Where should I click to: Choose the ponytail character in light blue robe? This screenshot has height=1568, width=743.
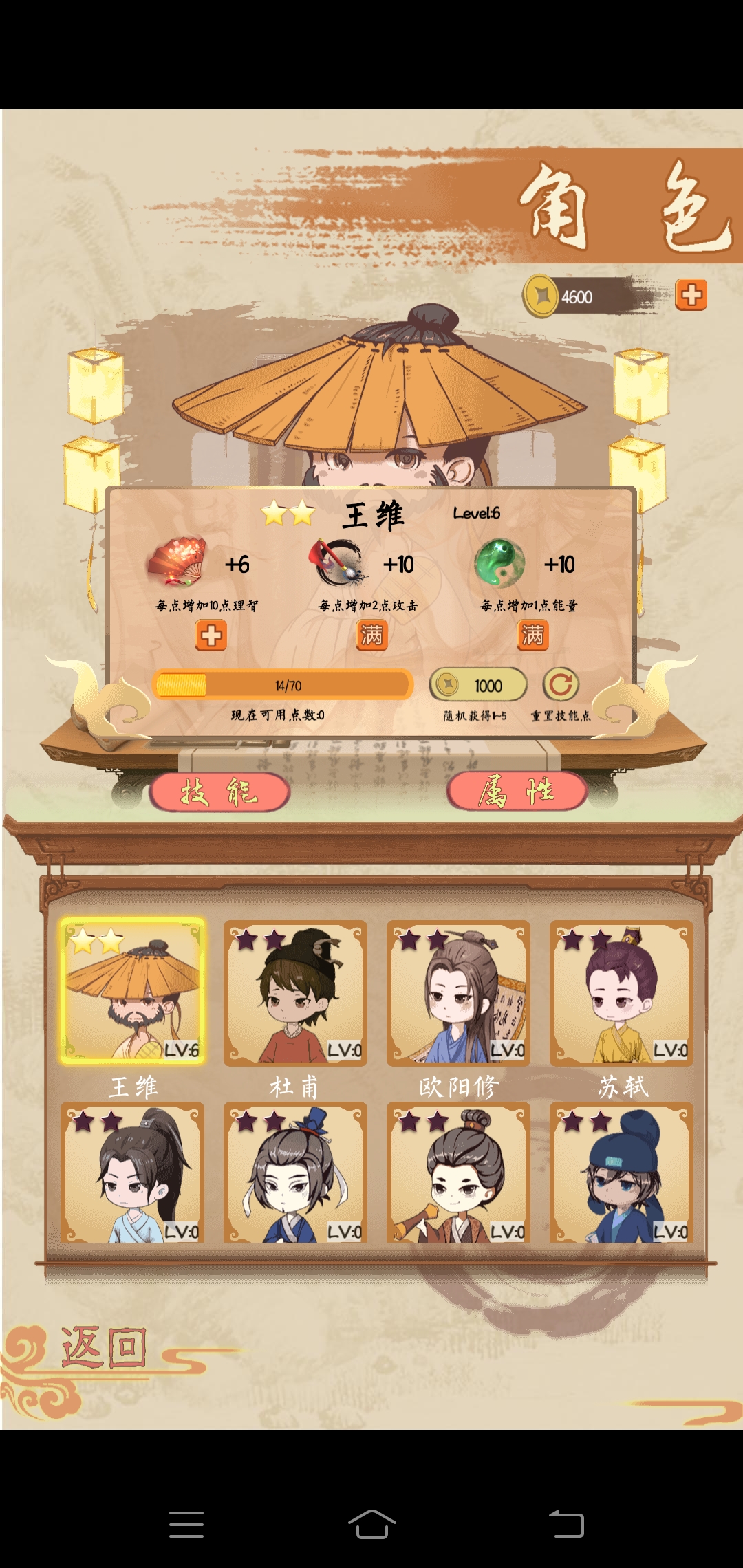[133, 1173]
